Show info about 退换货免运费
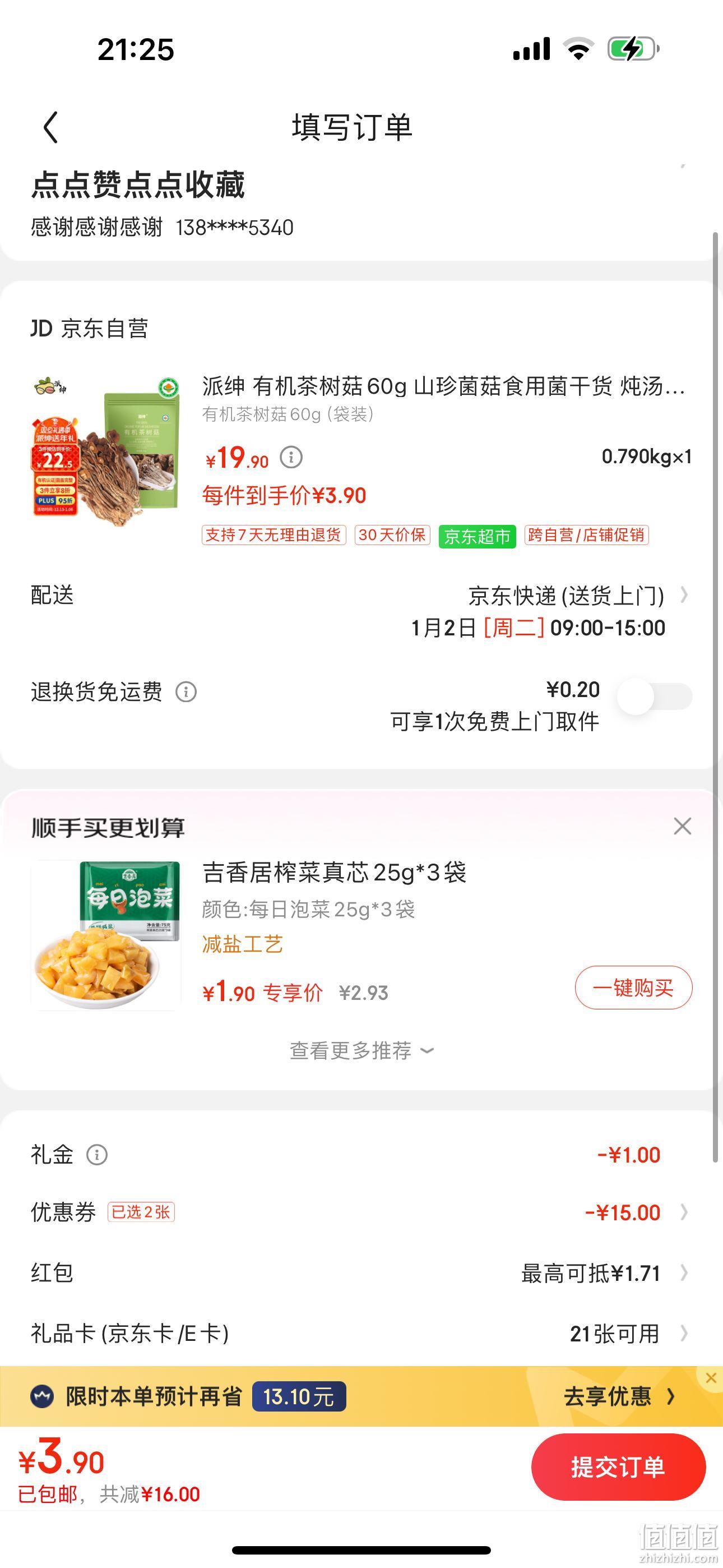The image size is (723, 1568). coord(186,691)
